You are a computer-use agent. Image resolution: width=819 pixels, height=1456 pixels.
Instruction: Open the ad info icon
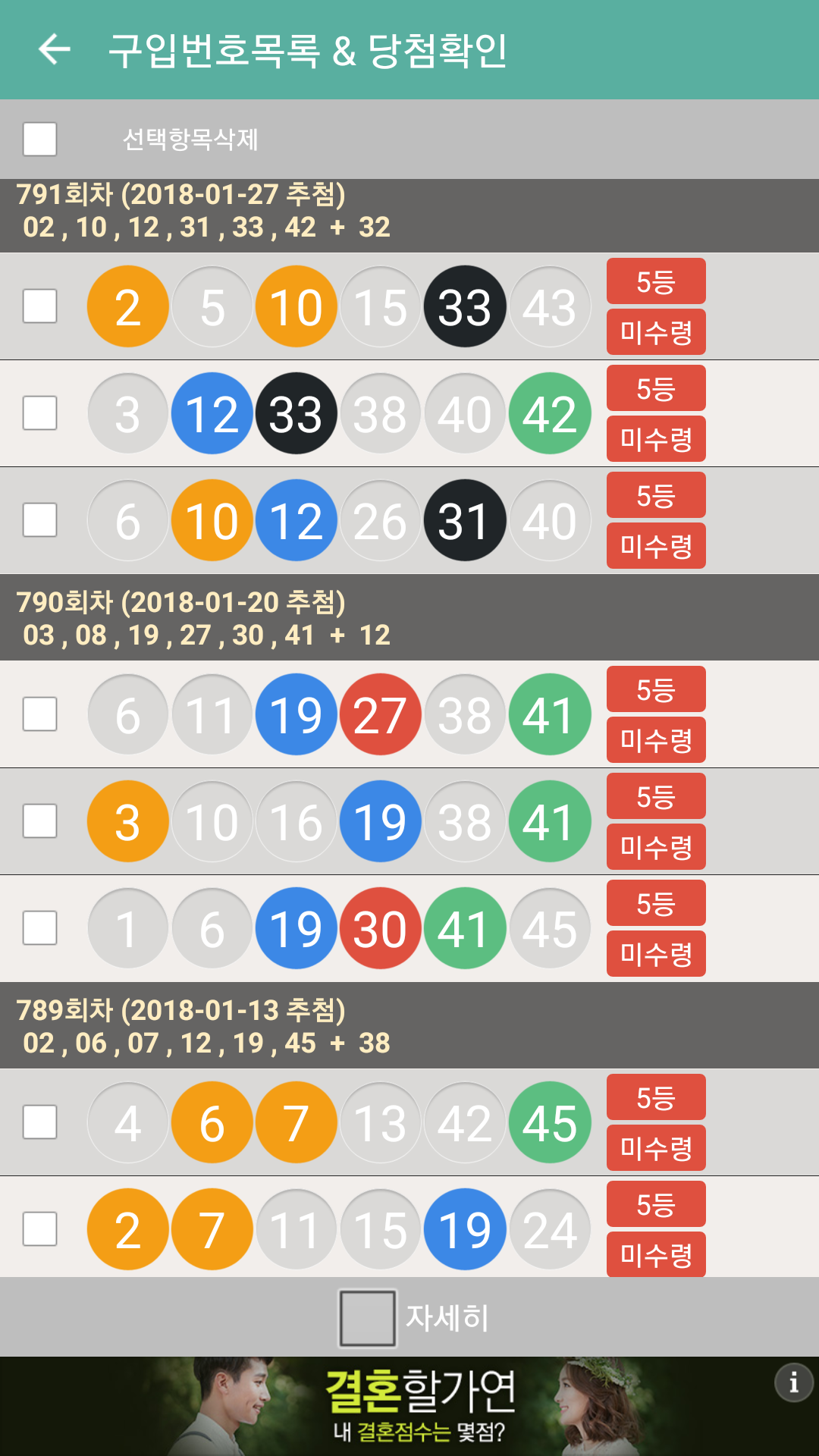(793, 1383)
